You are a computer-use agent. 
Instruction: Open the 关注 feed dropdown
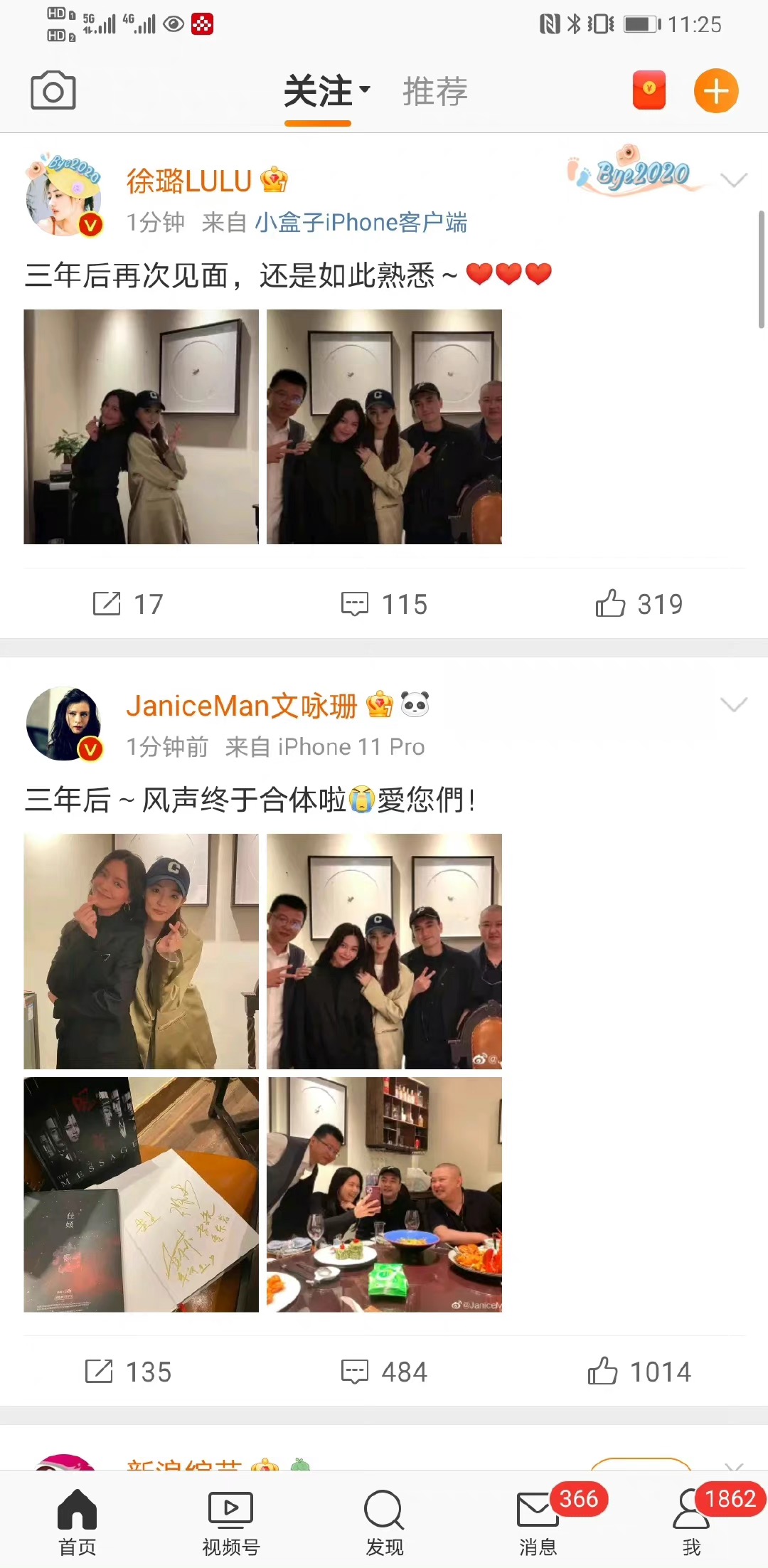coord(327,92)
